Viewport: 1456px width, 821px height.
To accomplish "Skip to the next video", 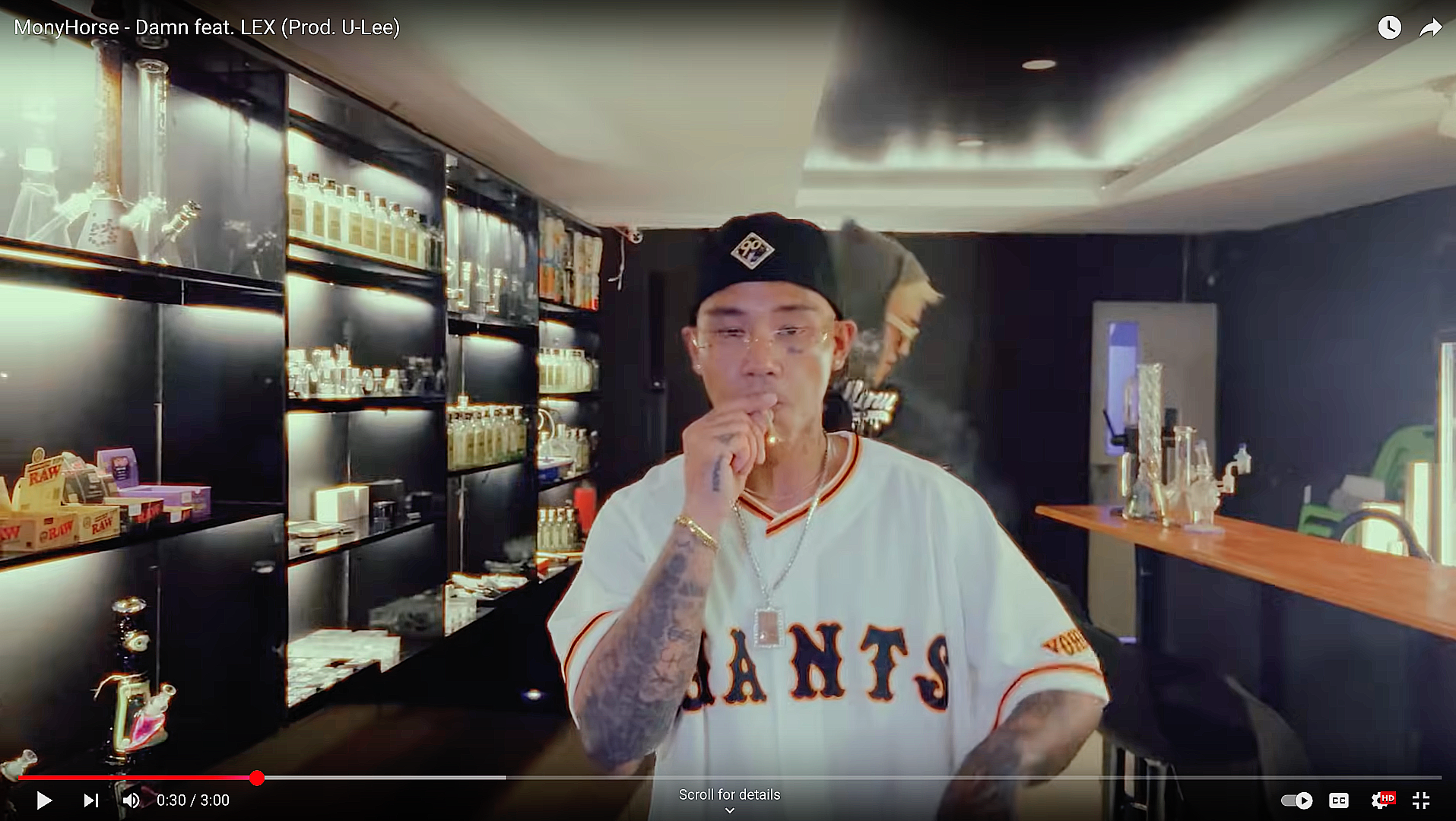I will pyautogui.click(x=91, y=800).
